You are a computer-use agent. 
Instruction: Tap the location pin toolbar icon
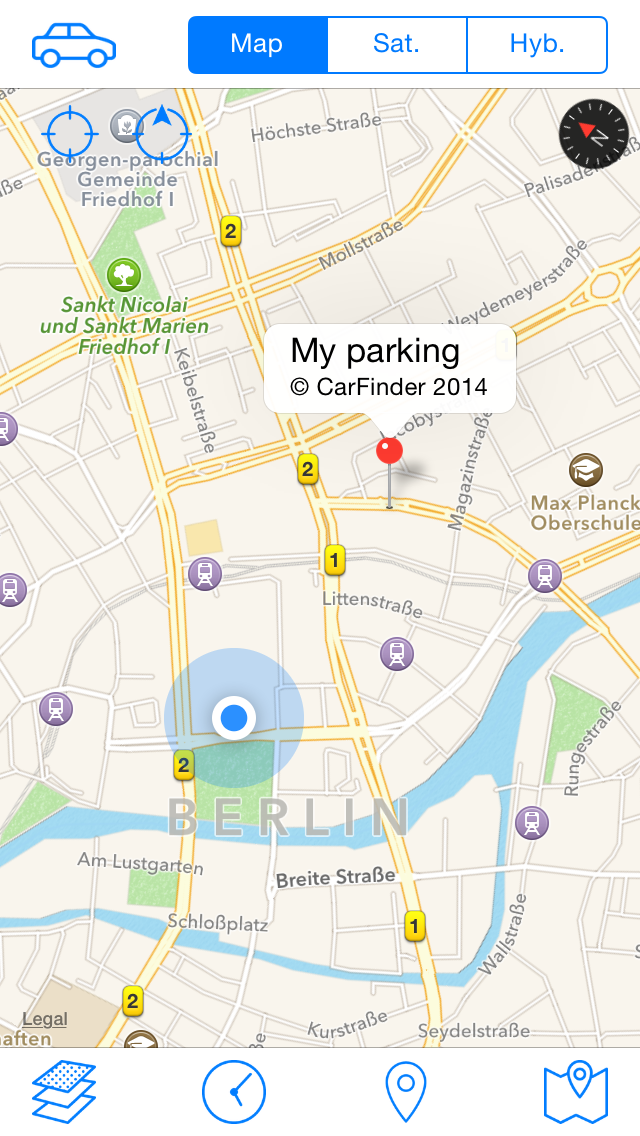tap(406, 1092)
